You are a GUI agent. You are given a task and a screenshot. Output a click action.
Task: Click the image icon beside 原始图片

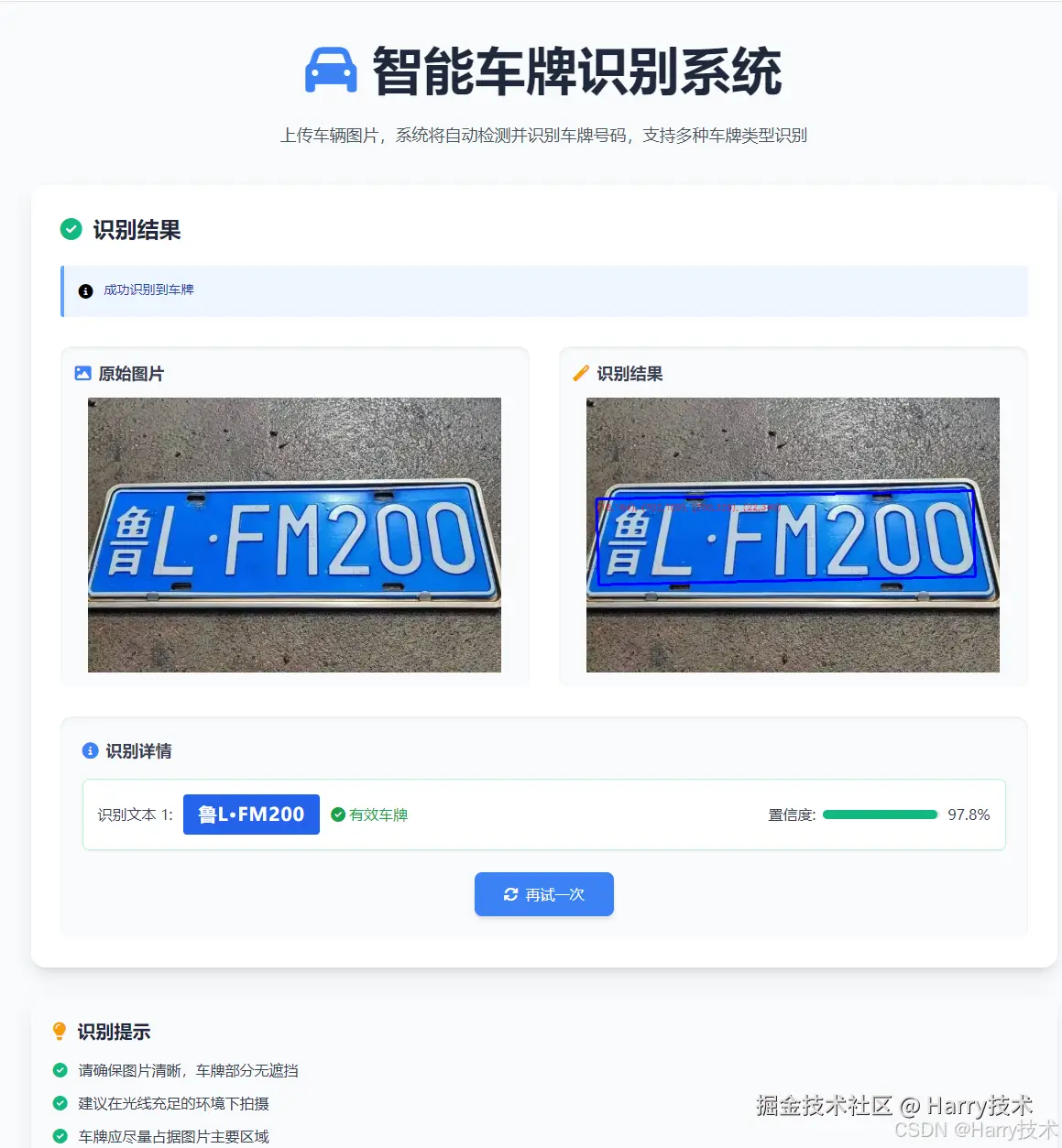click(x=81, y=372)
